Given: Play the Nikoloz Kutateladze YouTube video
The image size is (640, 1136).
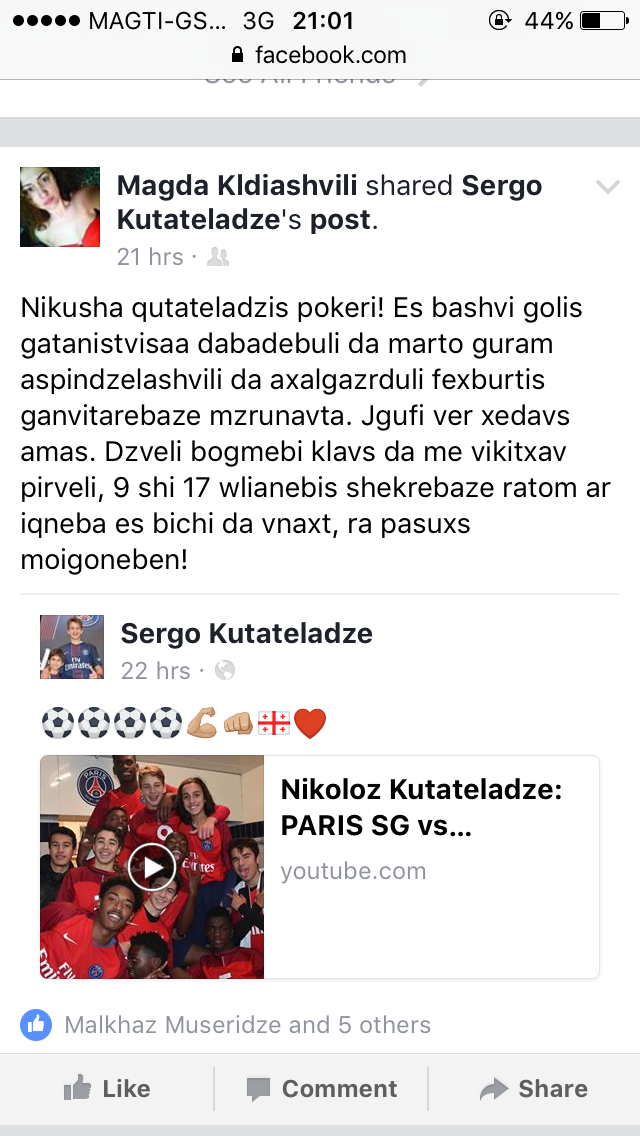Looking at the screenshot, I should [152, 866].
